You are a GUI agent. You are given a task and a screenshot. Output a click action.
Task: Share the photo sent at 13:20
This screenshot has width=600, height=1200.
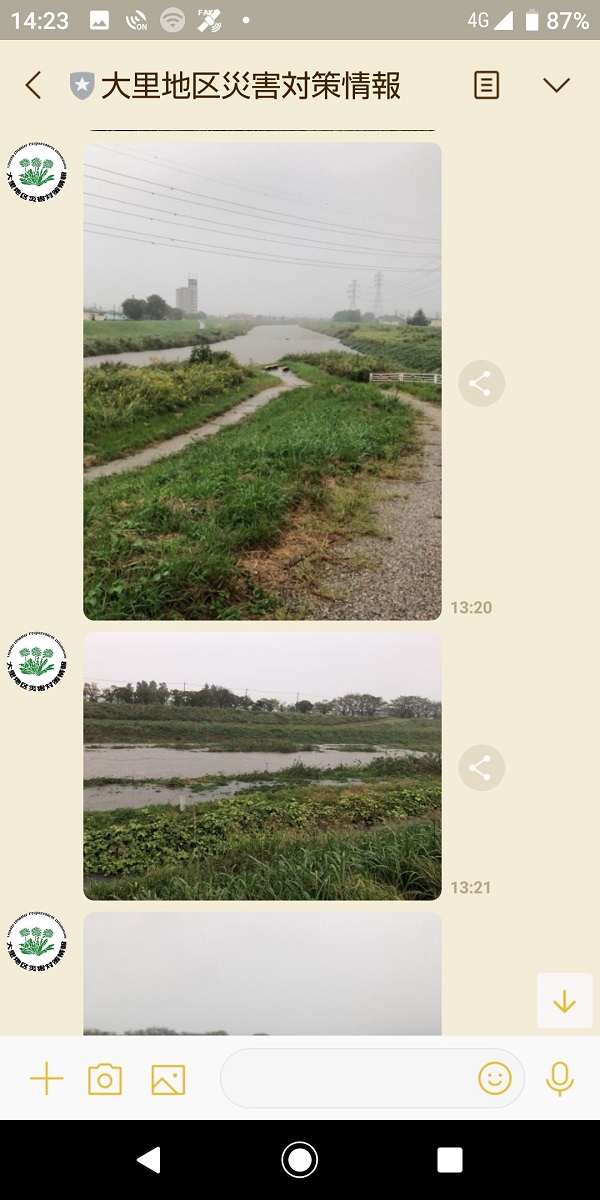[481, 383]
